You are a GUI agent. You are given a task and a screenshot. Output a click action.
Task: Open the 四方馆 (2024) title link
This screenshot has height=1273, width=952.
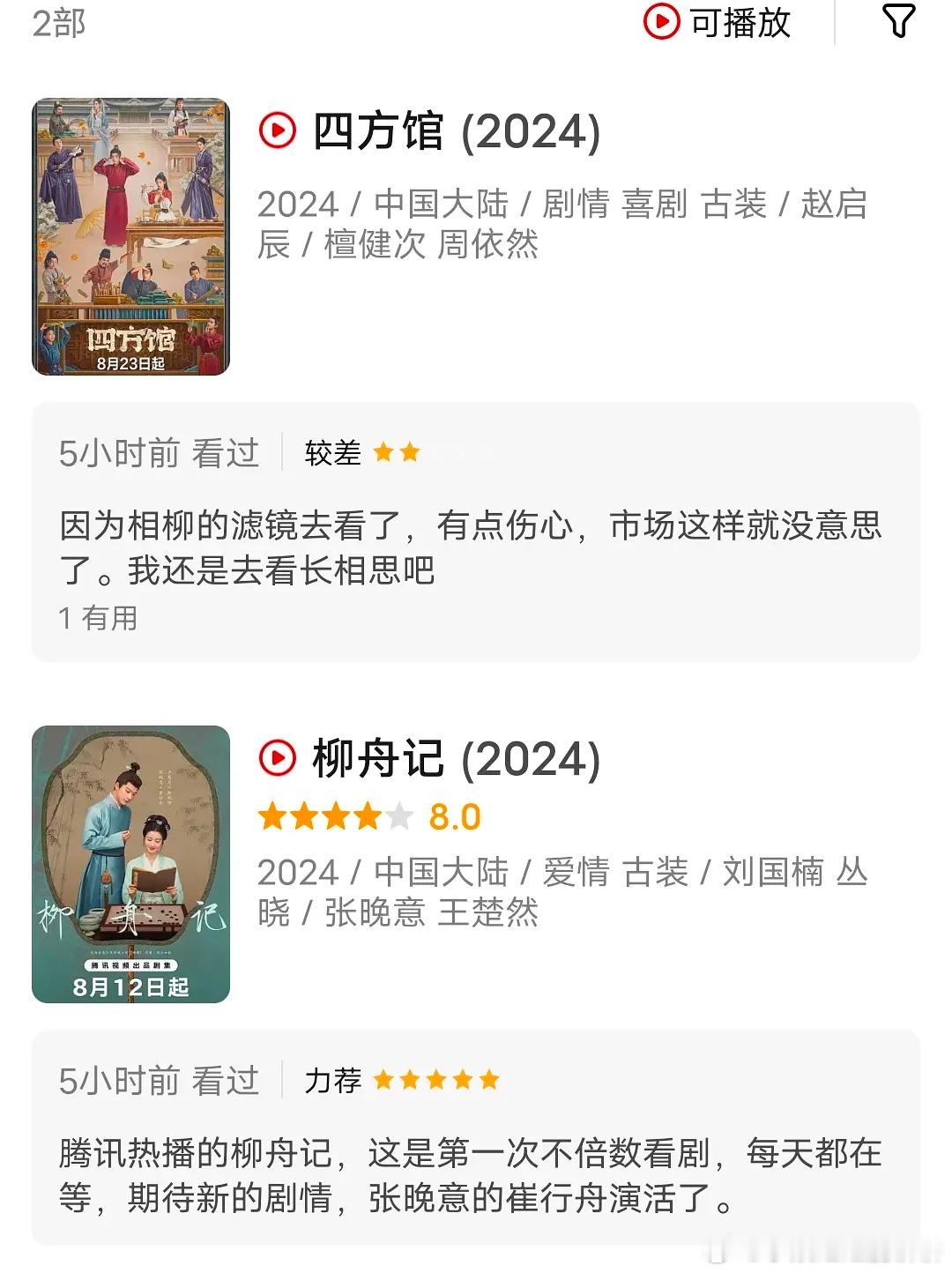click(456, 130)
